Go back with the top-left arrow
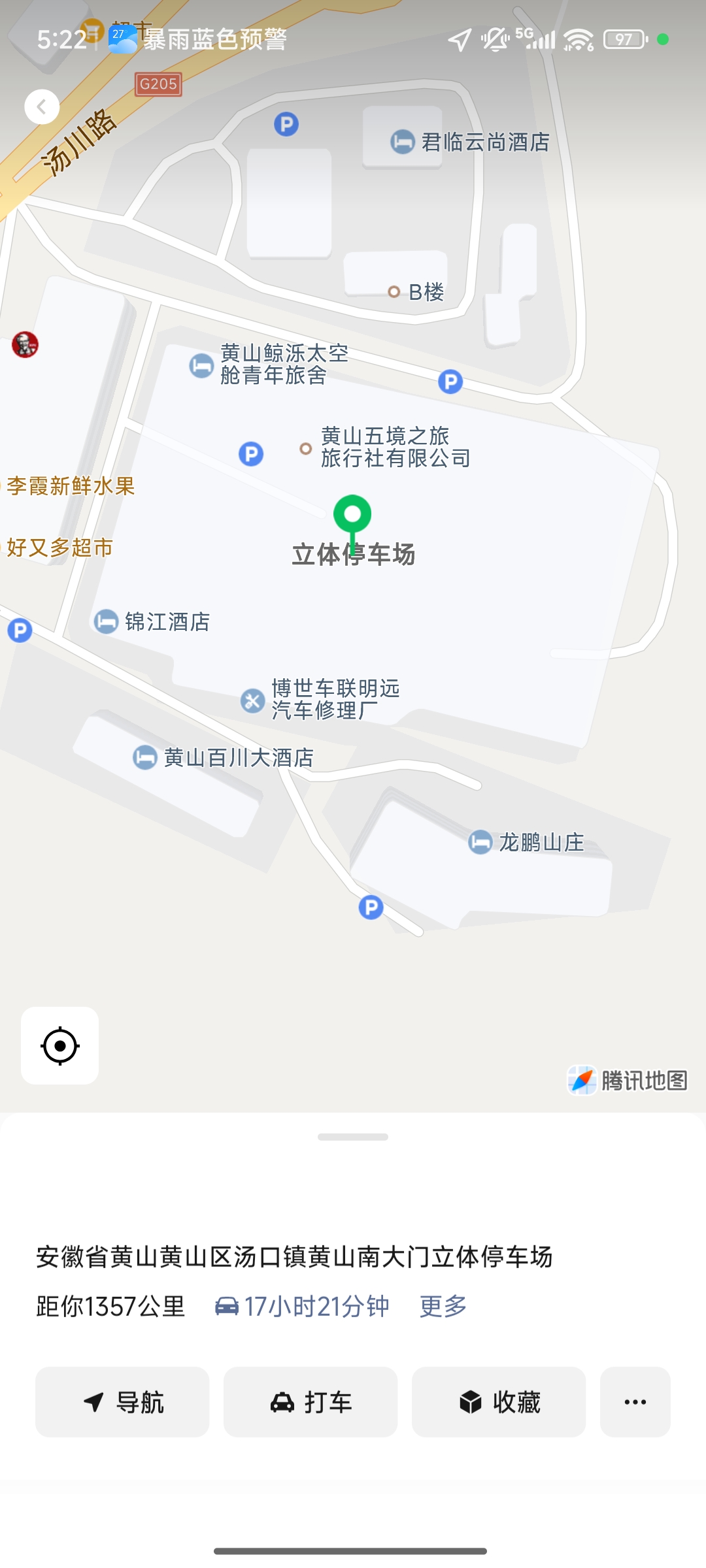The width and height of the screenshot is (706, 1568). (x=42, y=106)
